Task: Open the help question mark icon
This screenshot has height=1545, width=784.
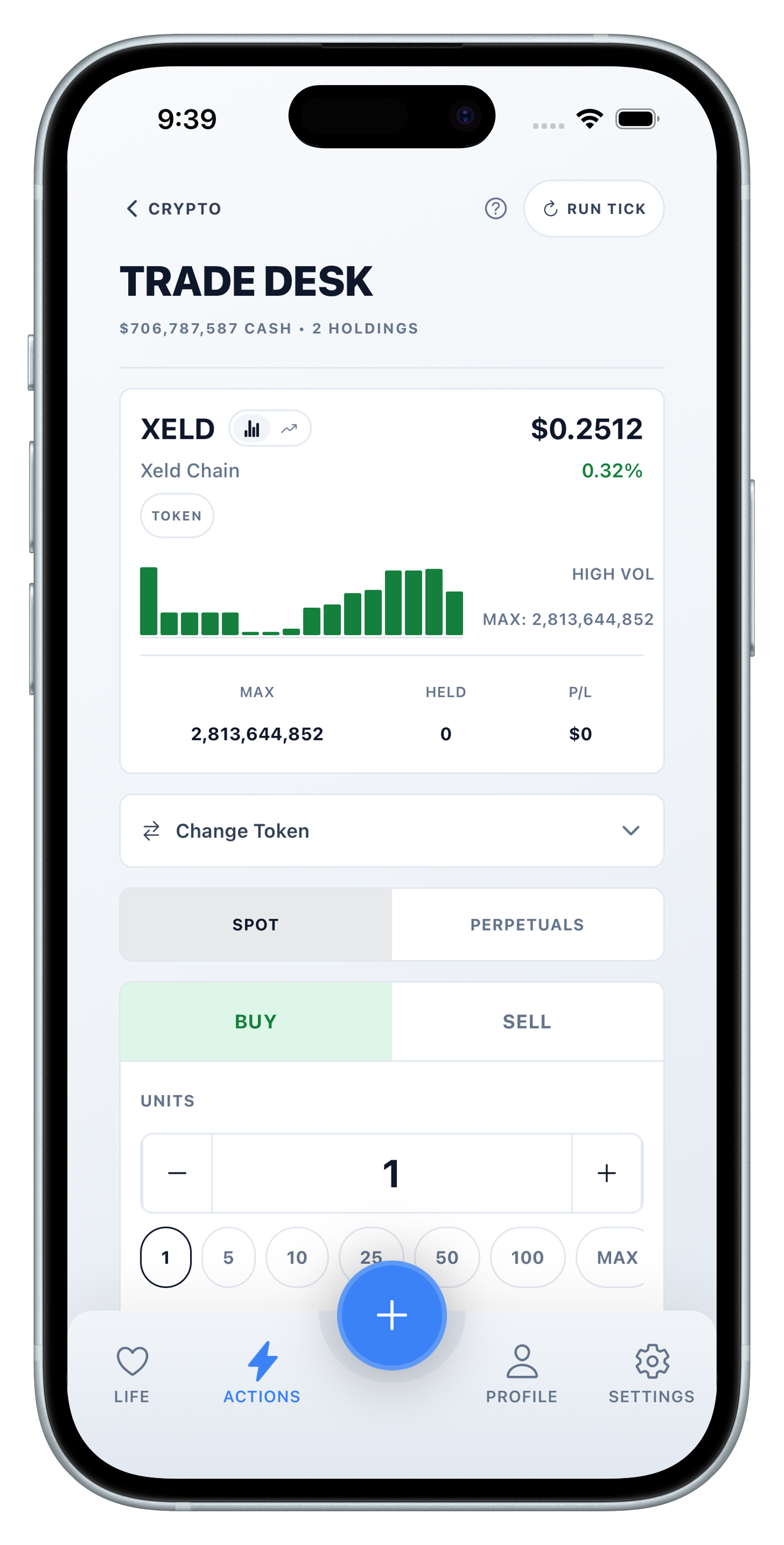Action: click(496, 209)
